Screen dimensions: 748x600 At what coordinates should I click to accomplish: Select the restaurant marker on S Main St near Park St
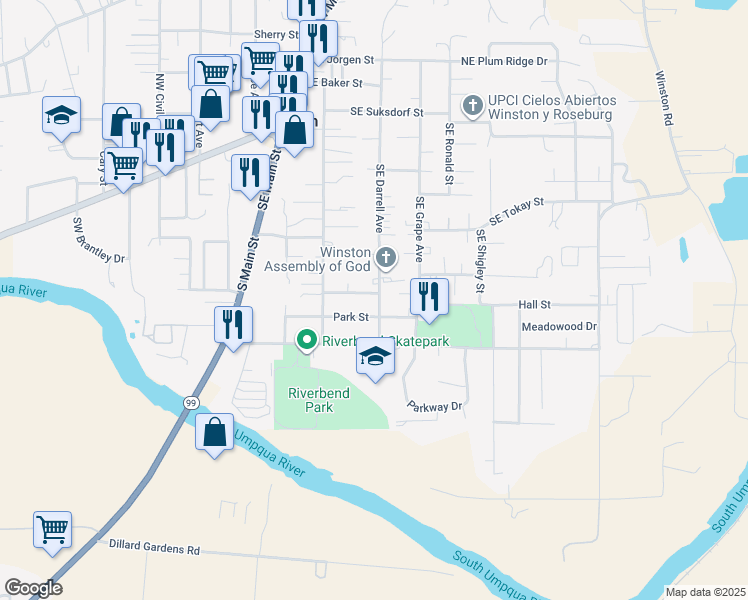tap(233, 329)
